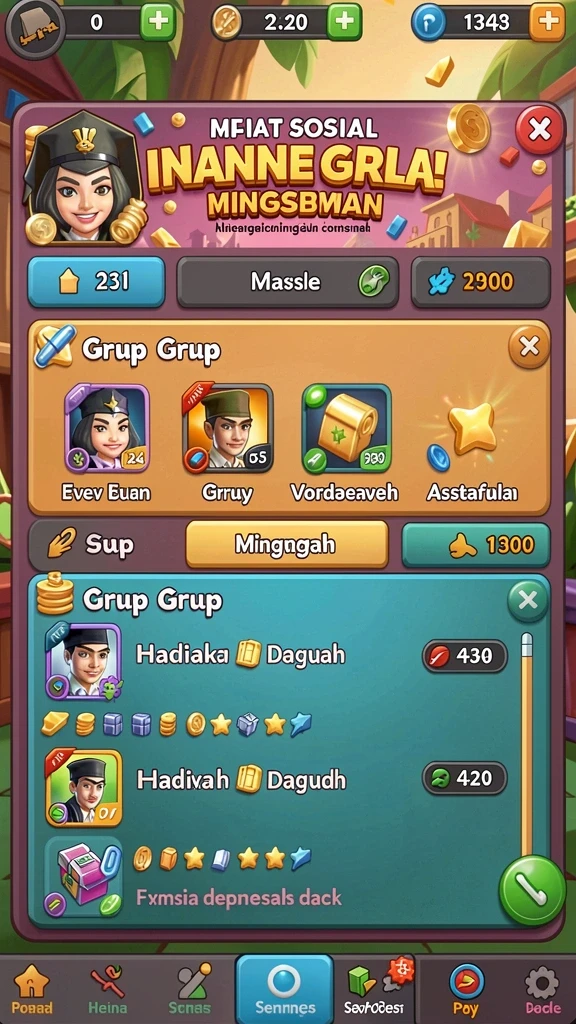Add gems with the orange plus beside 1343

coord(547,22)
